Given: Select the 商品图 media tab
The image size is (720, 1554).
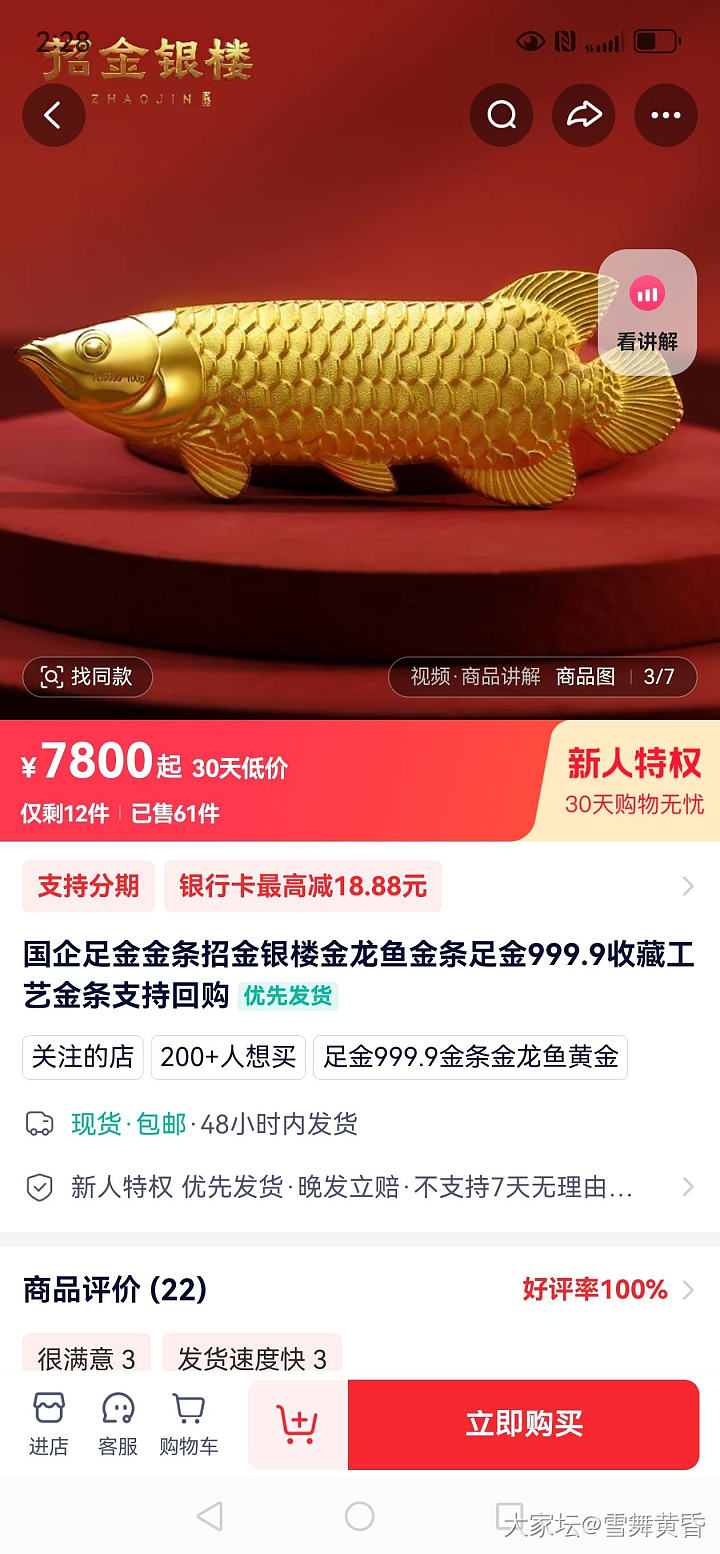Looking at the screenshot, I should [585, 677].
